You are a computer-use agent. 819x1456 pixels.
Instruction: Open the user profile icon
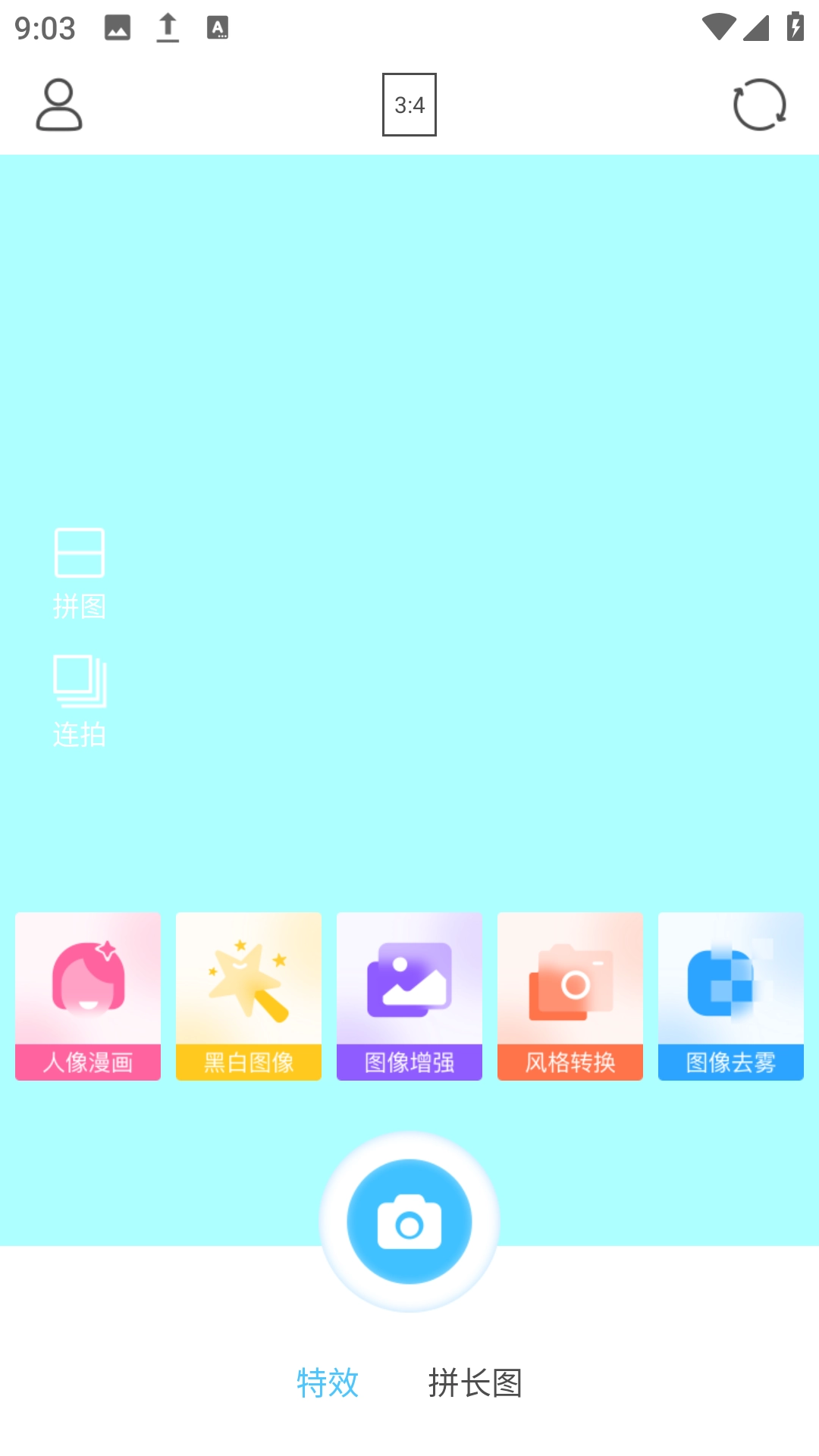coord(59,105)
